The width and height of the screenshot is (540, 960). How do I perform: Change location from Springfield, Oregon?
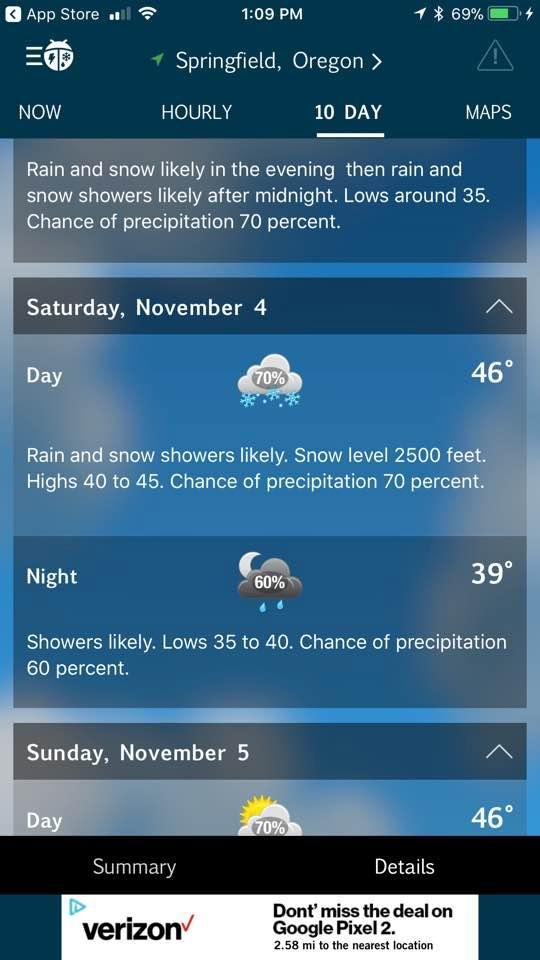(x=268, y=61)
